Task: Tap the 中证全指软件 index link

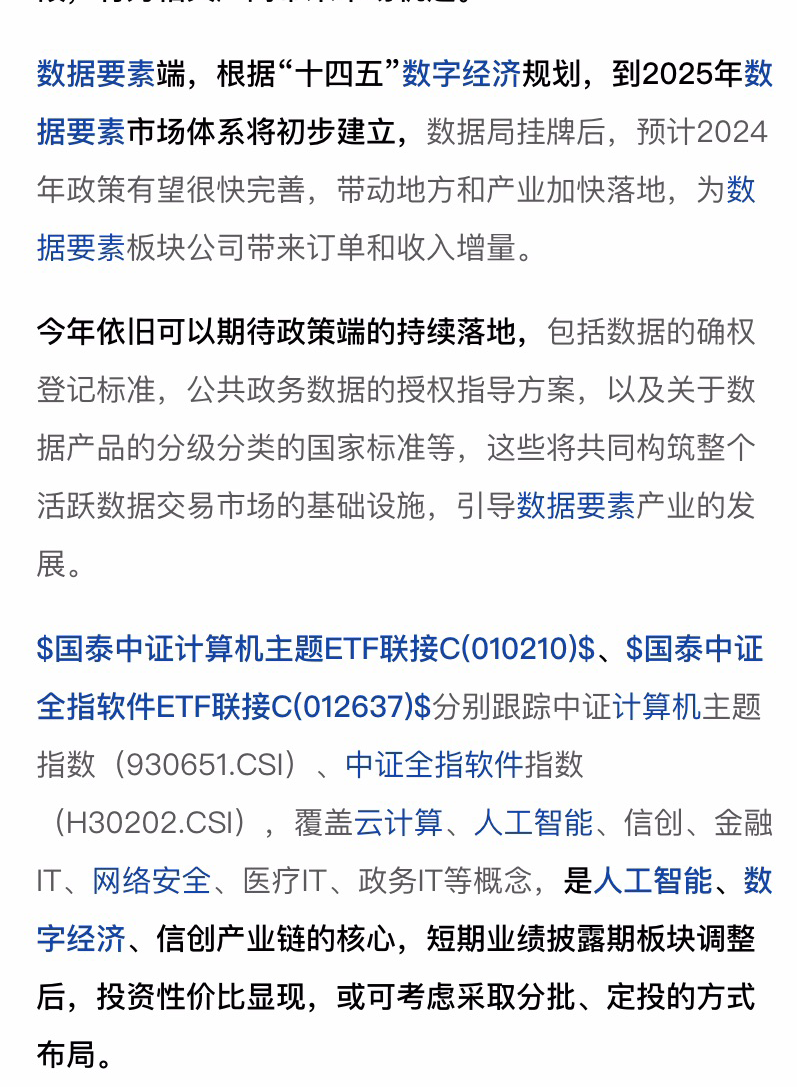Action: (x=434, y=765)
